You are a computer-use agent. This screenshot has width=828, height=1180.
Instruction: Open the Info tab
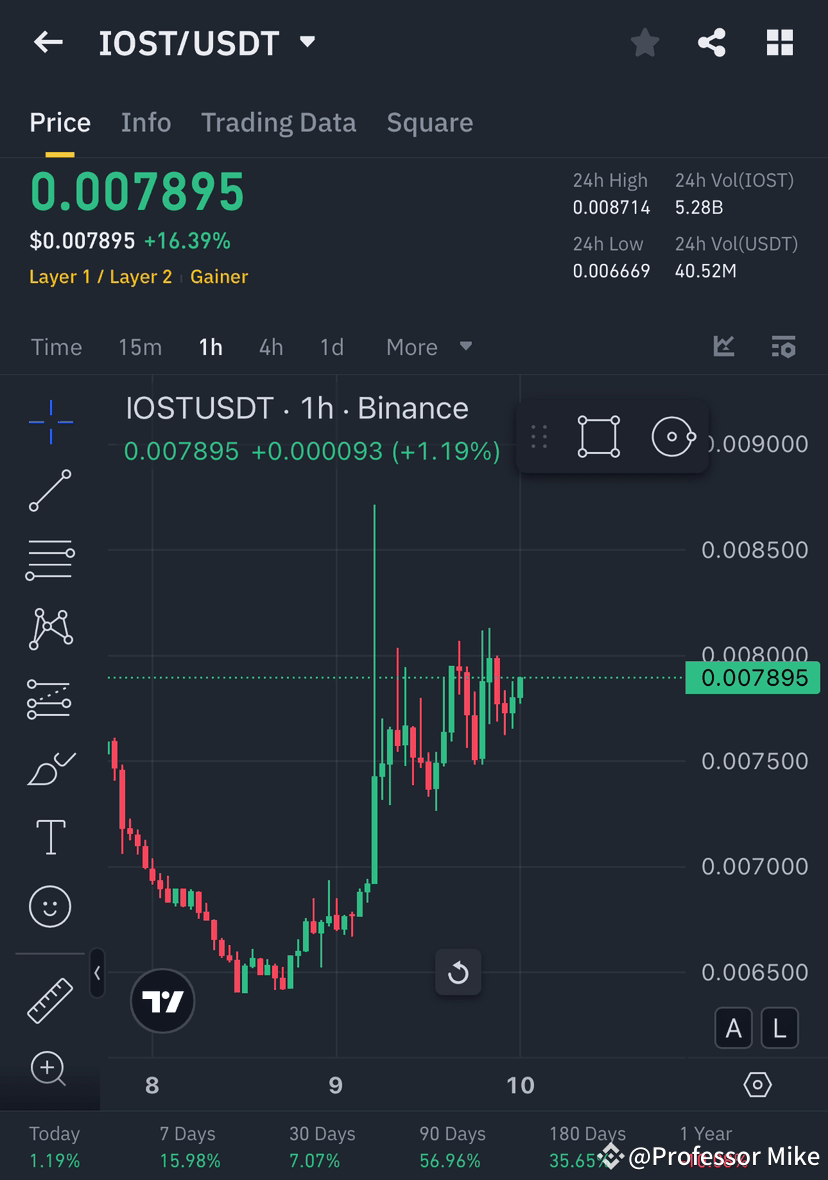click(146, 122)
